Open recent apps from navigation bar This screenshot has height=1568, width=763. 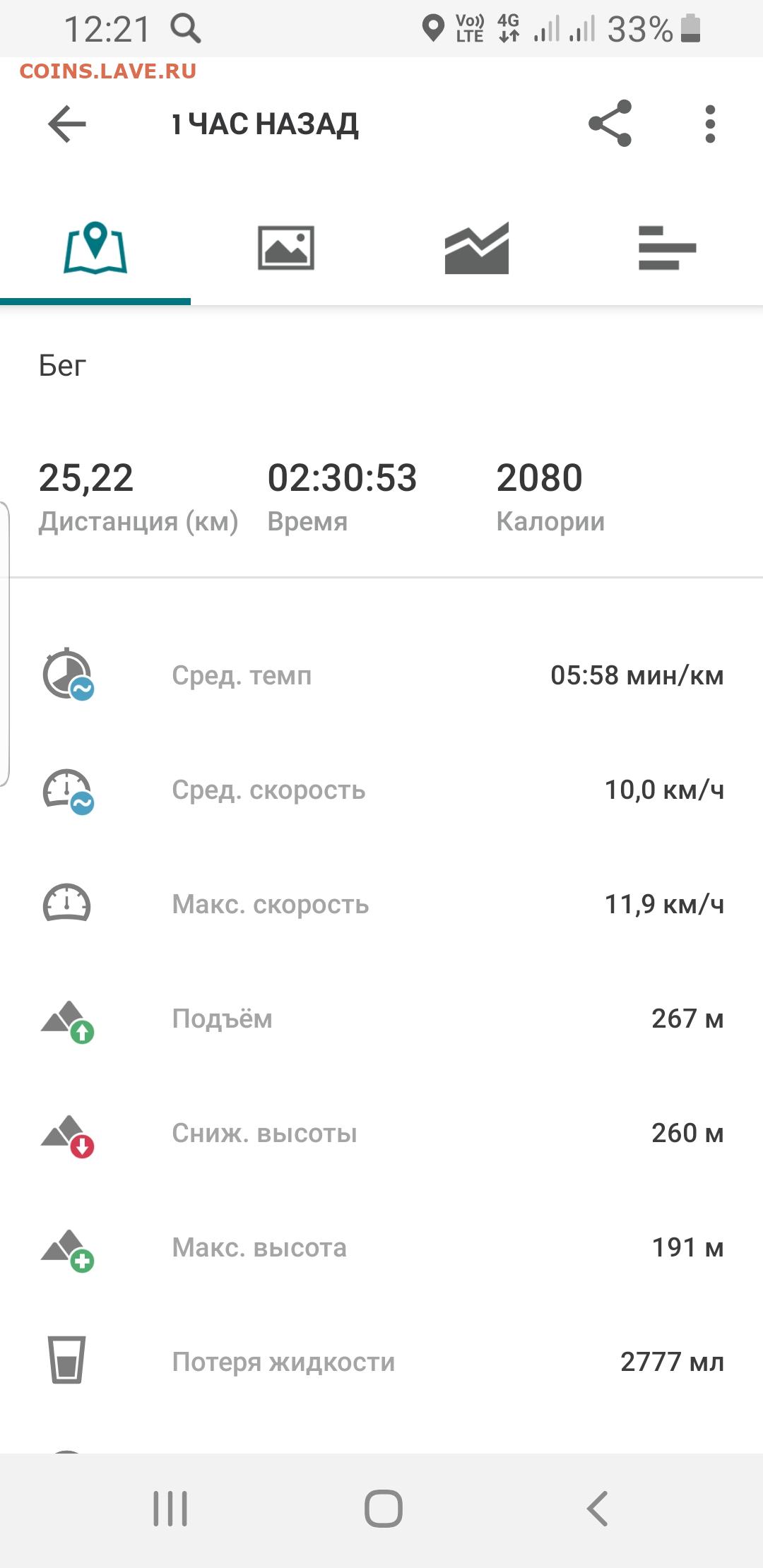(170, 1509)
